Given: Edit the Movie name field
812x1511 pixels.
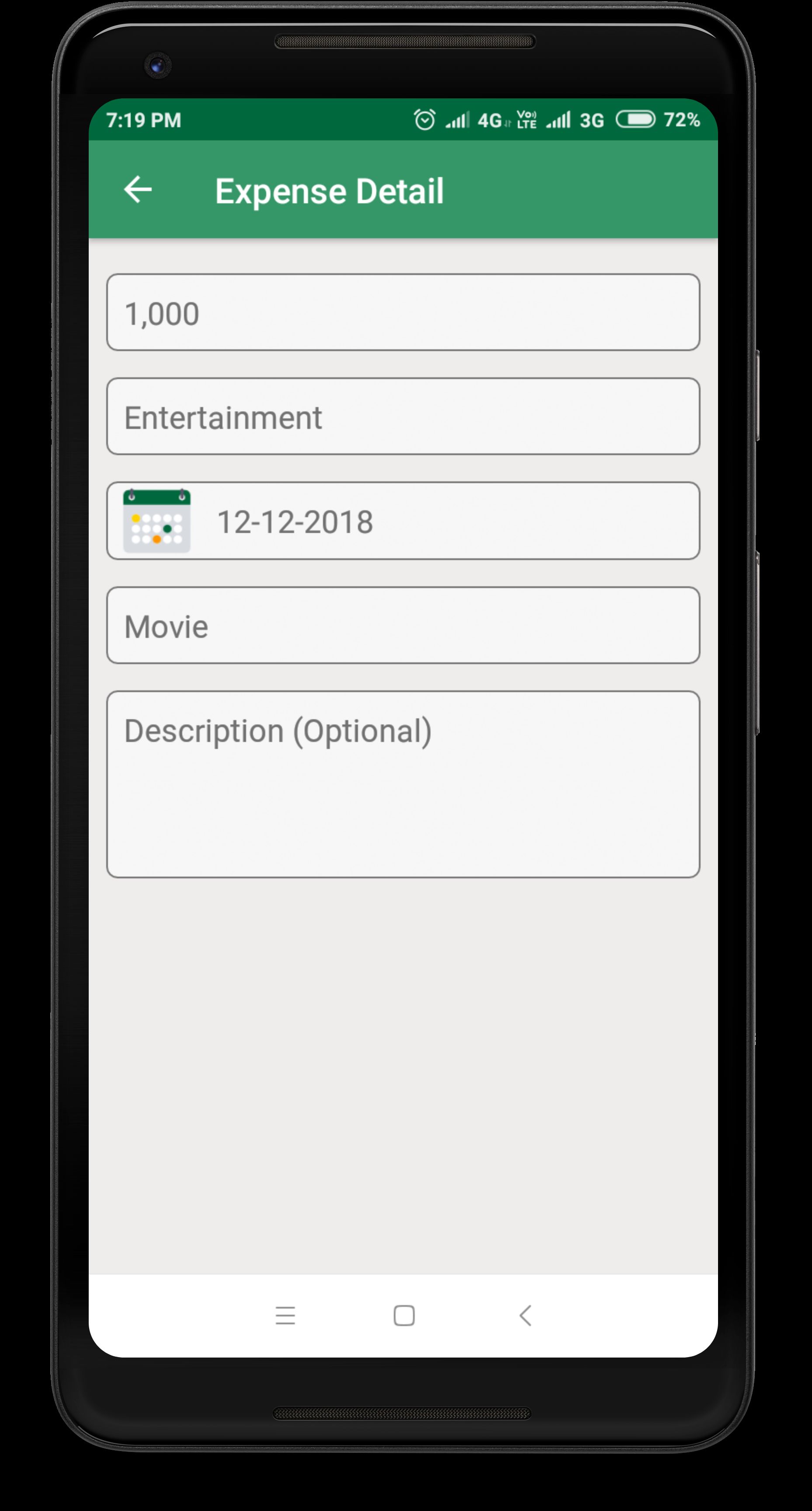Looking at the screenshot, I should point(403,625).
